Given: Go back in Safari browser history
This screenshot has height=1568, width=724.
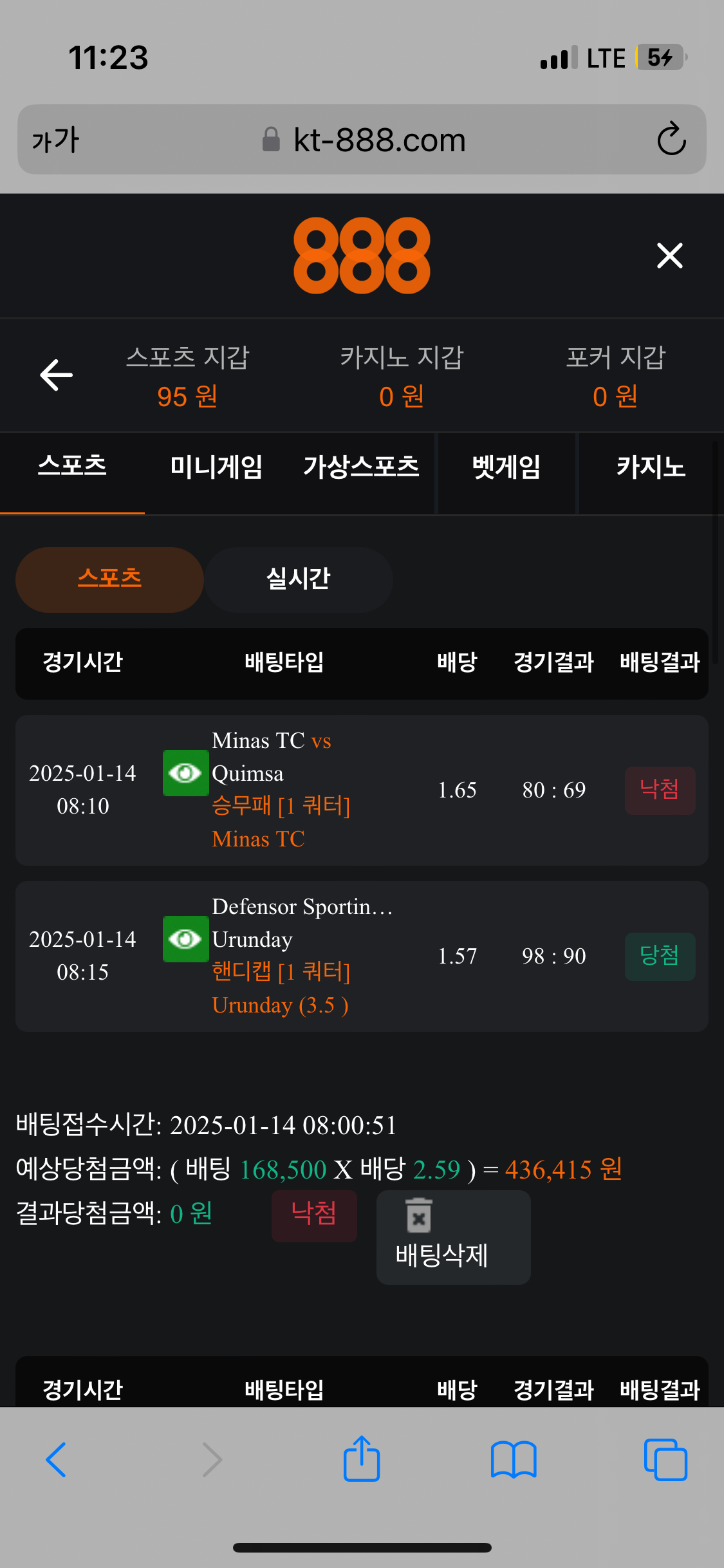Looking at the screenshot, I should 57,1459.
